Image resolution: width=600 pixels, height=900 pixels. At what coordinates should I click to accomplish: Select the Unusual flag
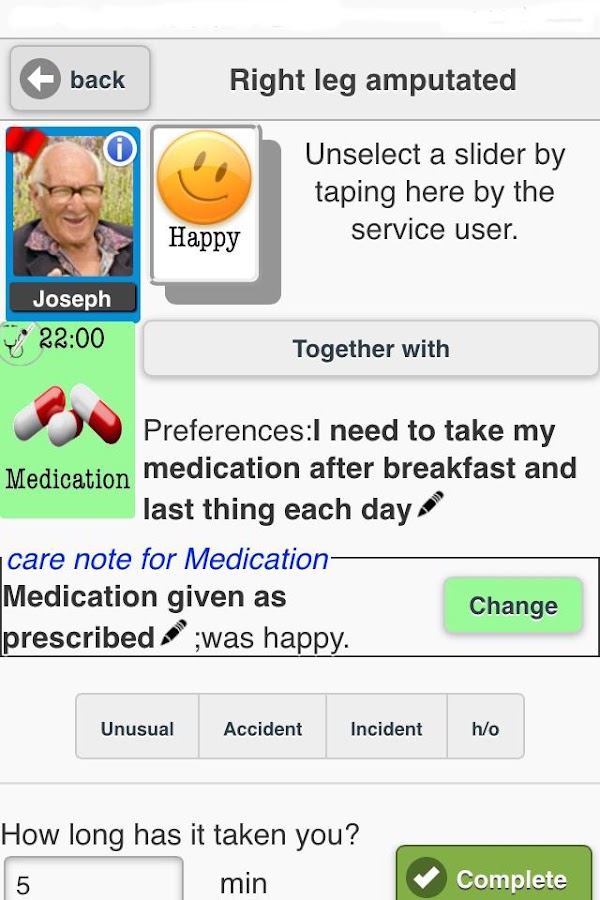[137, 728]
